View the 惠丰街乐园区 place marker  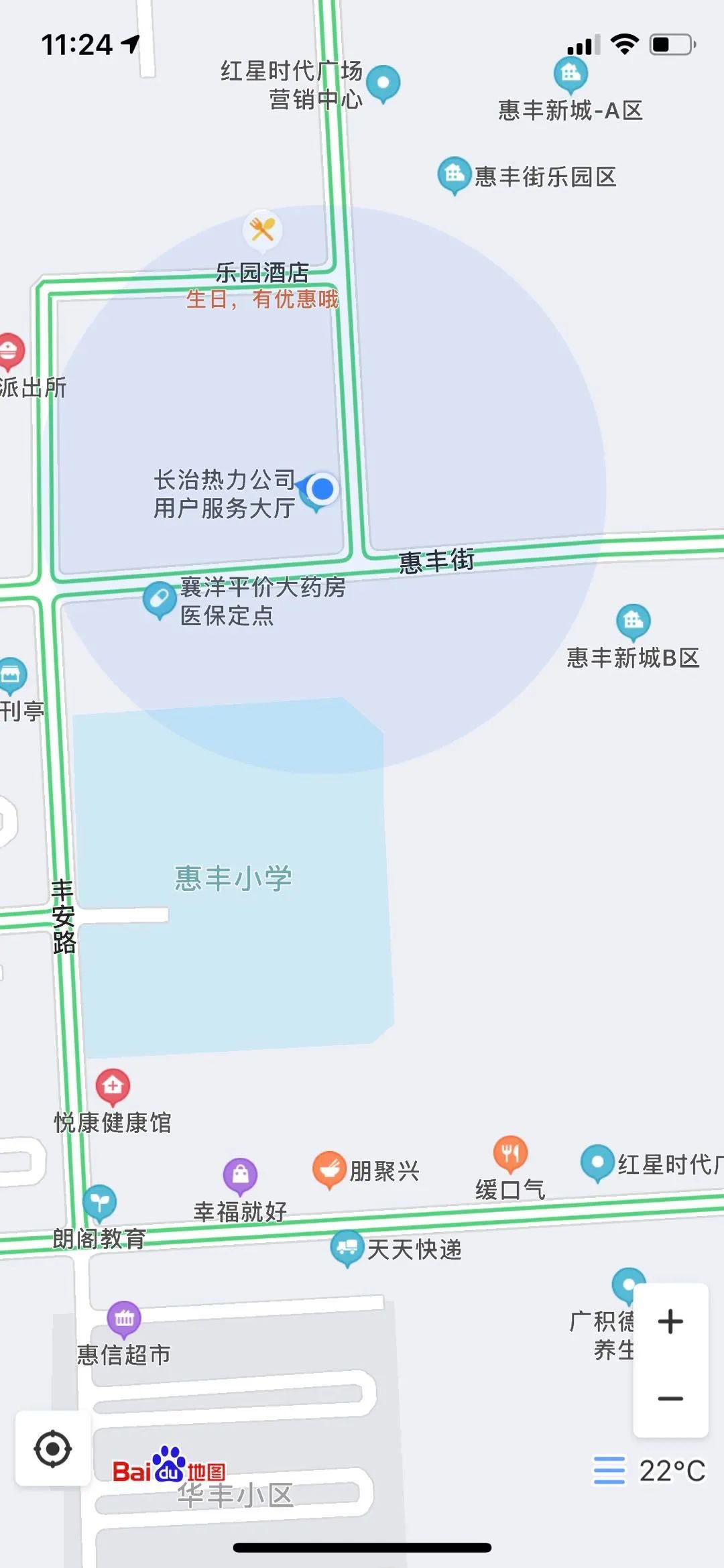coord(454,174)
